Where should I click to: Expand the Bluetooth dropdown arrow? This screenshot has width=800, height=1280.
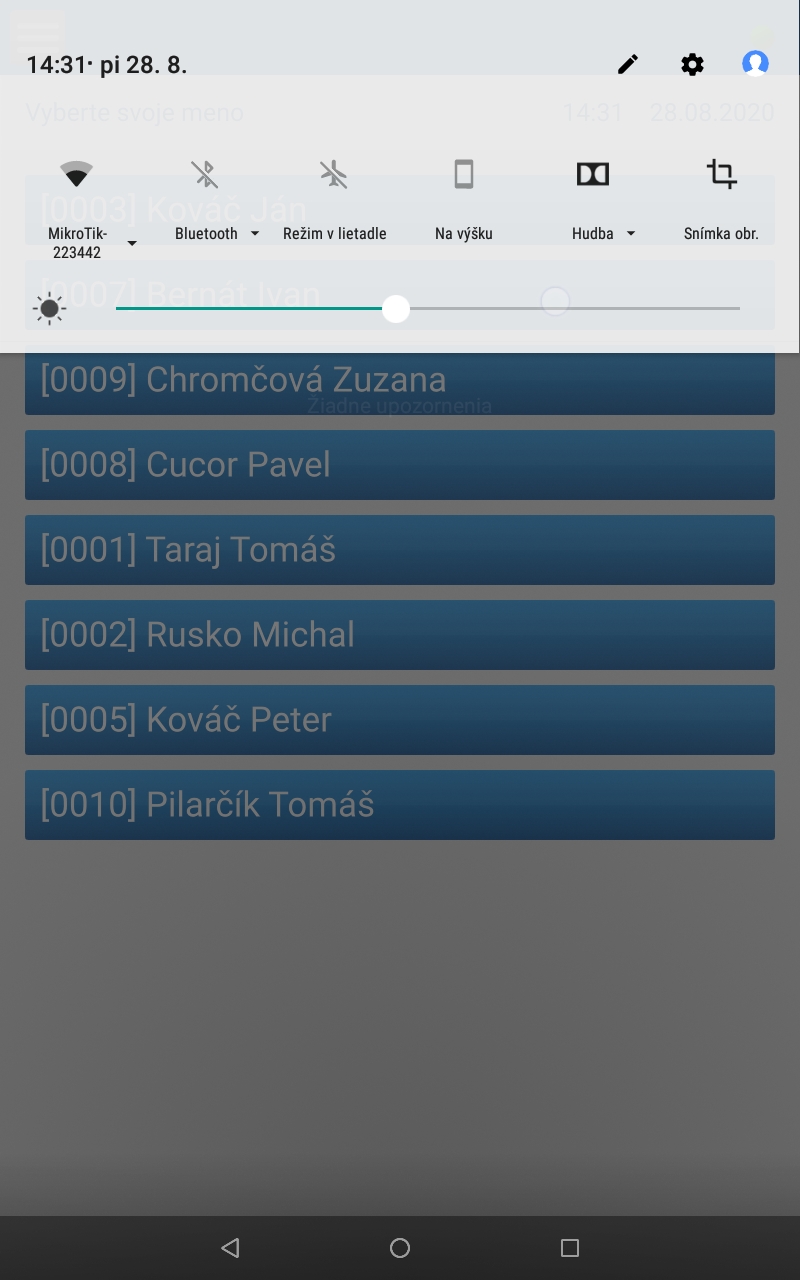point(255,233)
